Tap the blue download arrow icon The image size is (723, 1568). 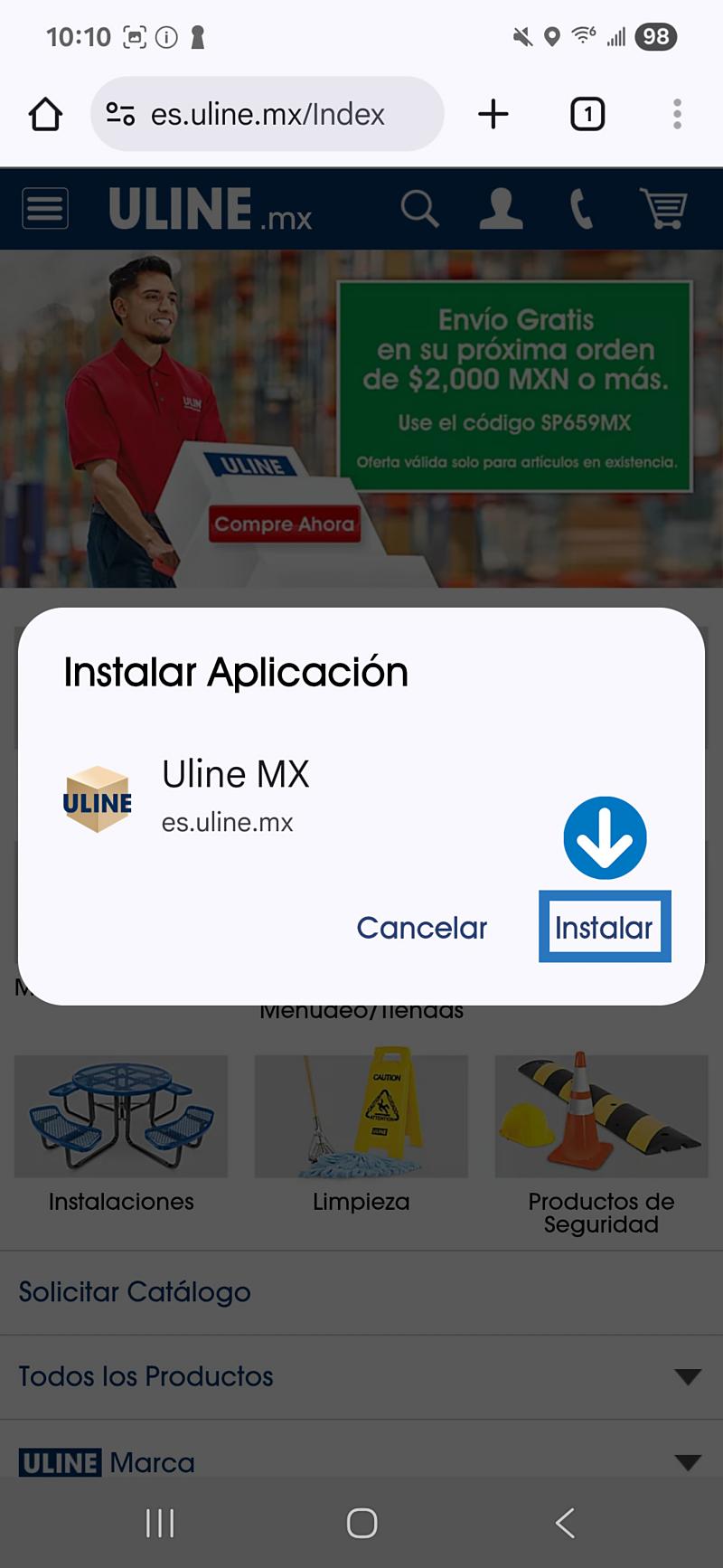pos(603,837)
